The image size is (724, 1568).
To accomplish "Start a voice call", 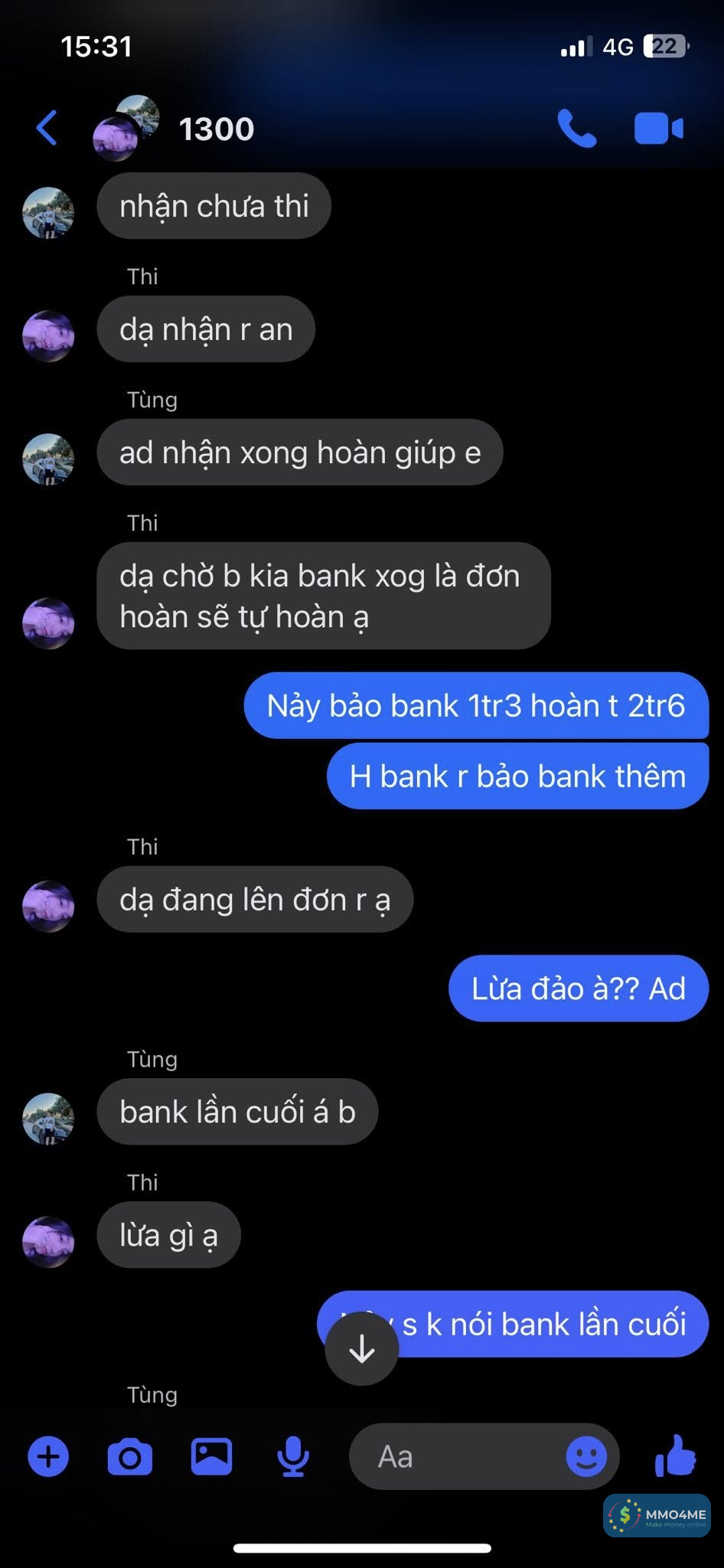I will coord(576,128).
